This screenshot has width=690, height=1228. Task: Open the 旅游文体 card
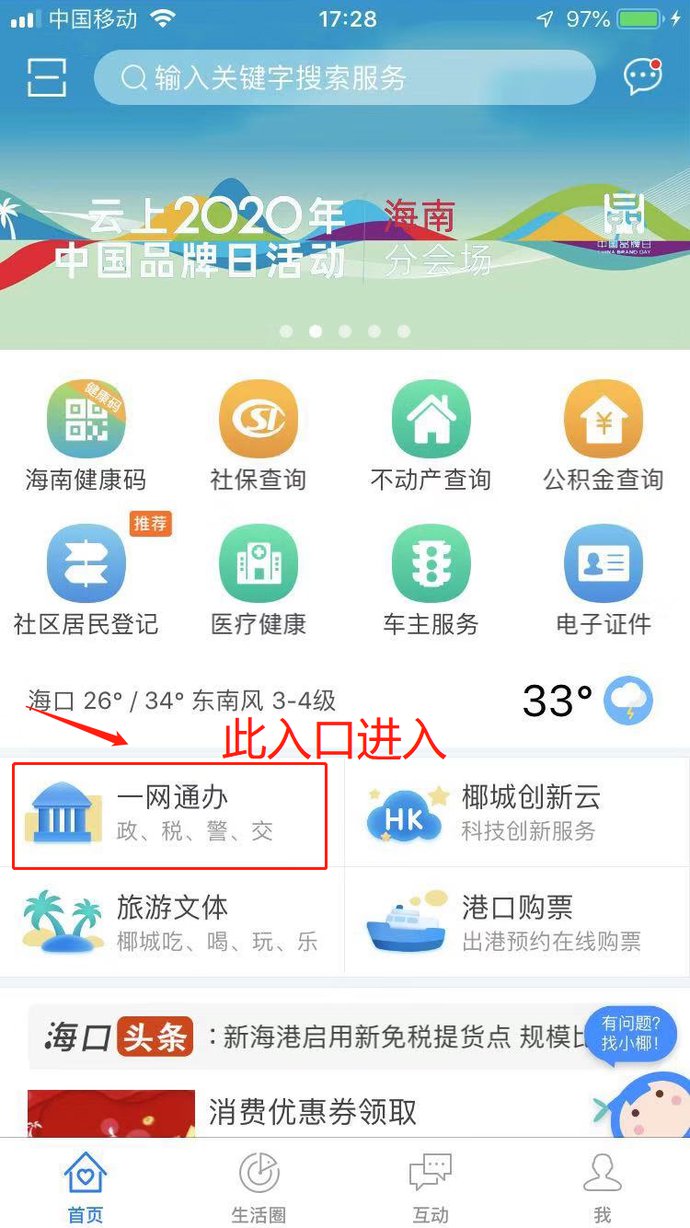[x=172, y=922]
